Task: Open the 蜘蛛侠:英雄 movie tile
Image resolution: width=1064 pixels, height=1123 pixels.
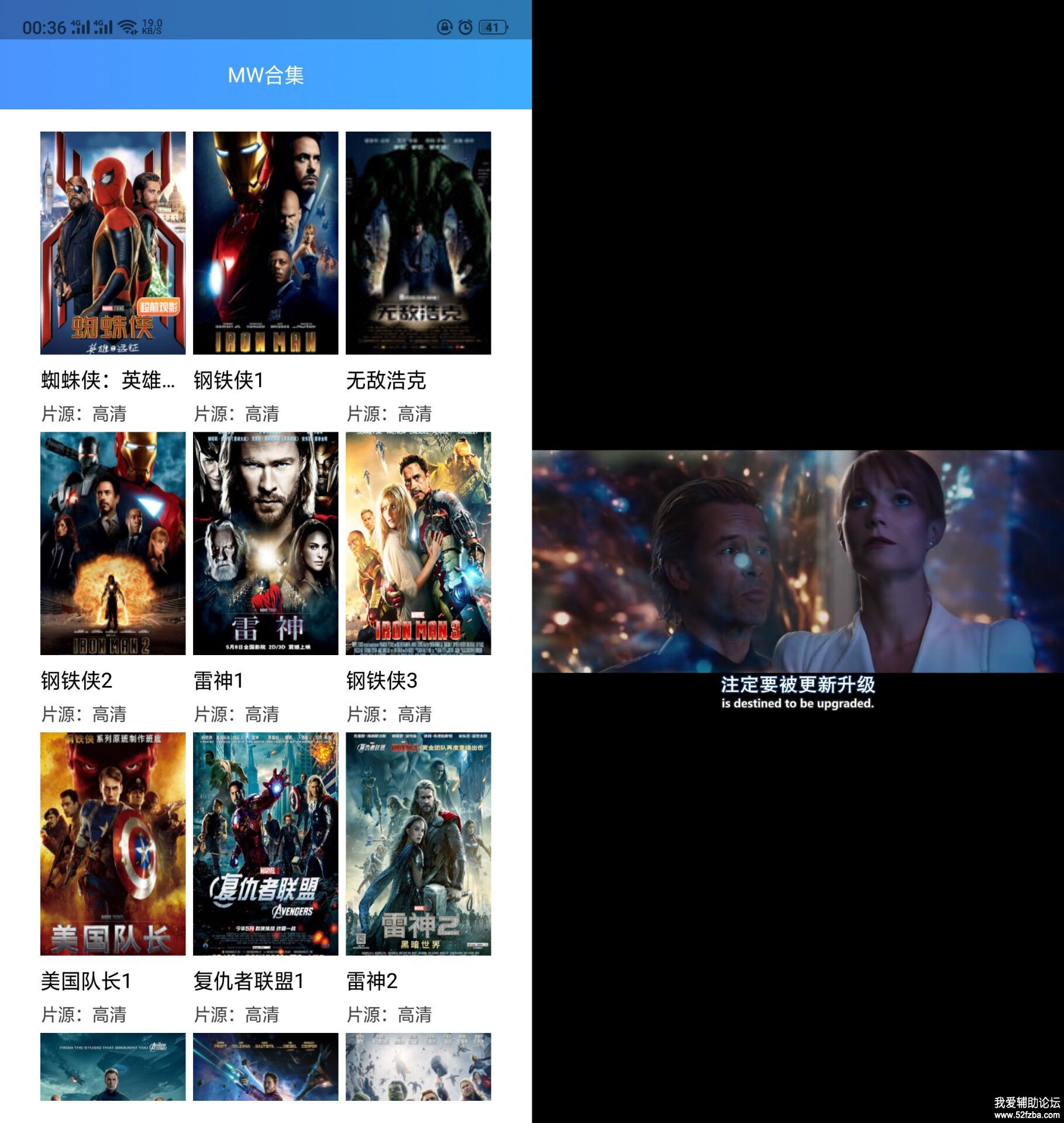Action: click(x=112, y=243)
